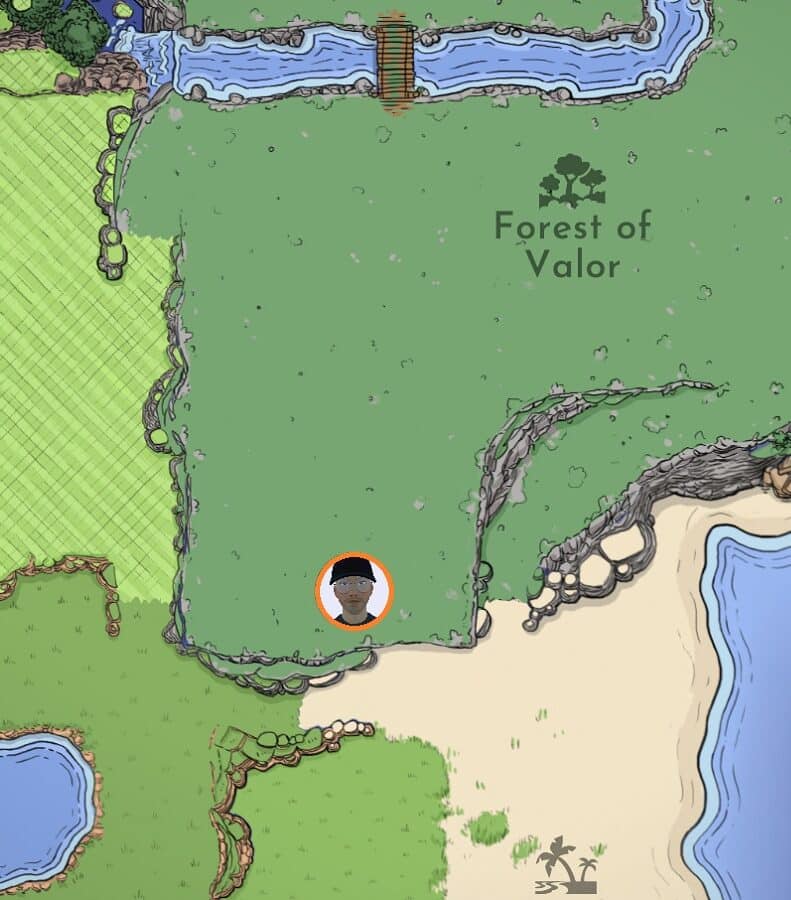Open the Forest of Valor location
This screenshot has height=900, width=791.
click(x=572, y=182)
